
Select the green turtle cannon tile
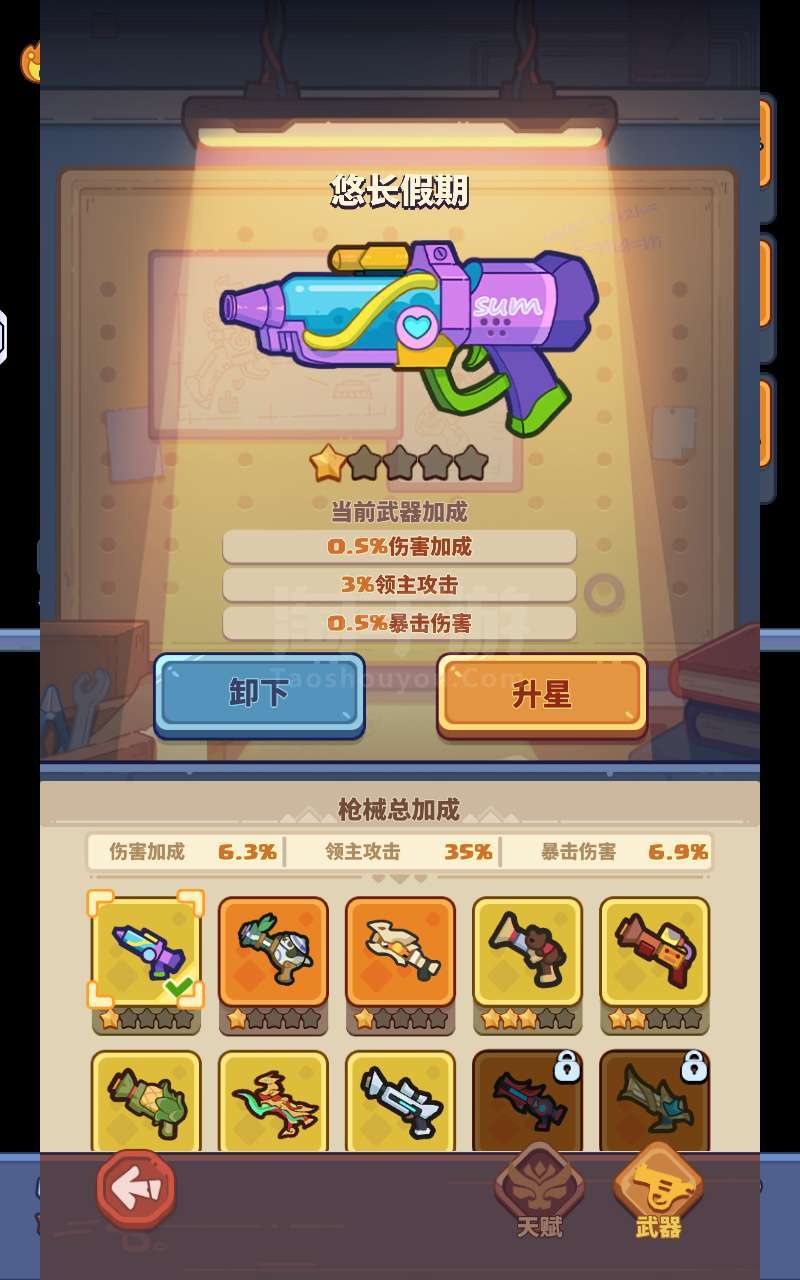146,1102
